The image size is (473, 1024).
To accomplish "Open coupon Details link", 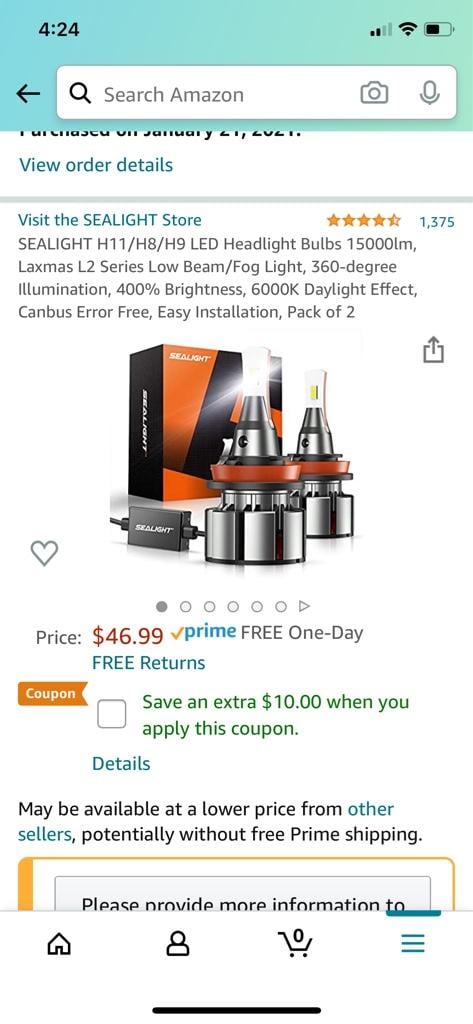I will click(121, 763).
